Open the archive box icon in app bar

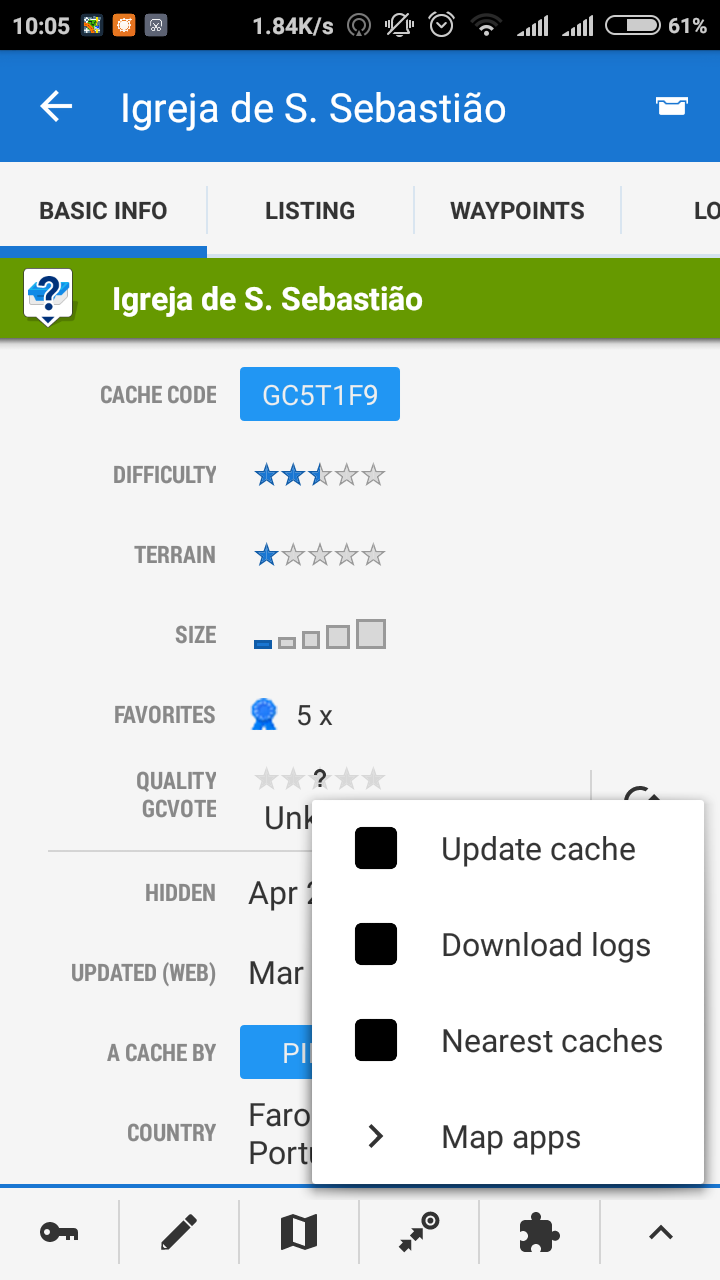click(671, 107)
